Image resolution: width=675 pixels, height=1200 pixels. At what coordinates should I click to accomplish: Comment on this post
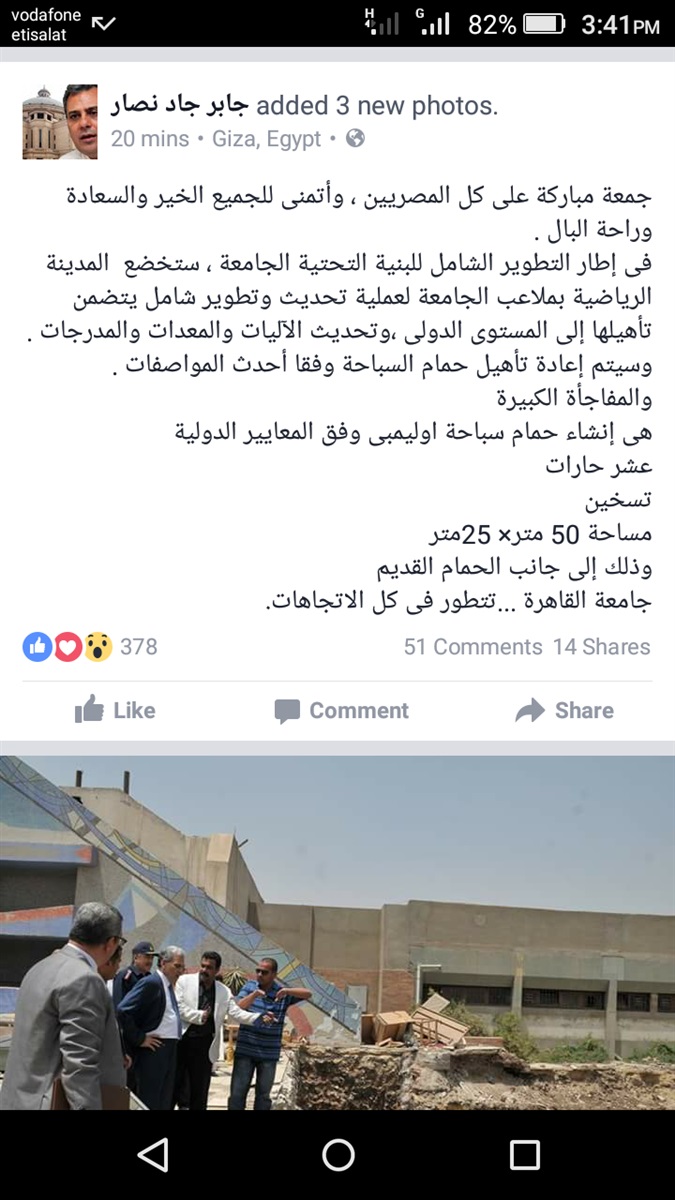[x=342, y=710]
